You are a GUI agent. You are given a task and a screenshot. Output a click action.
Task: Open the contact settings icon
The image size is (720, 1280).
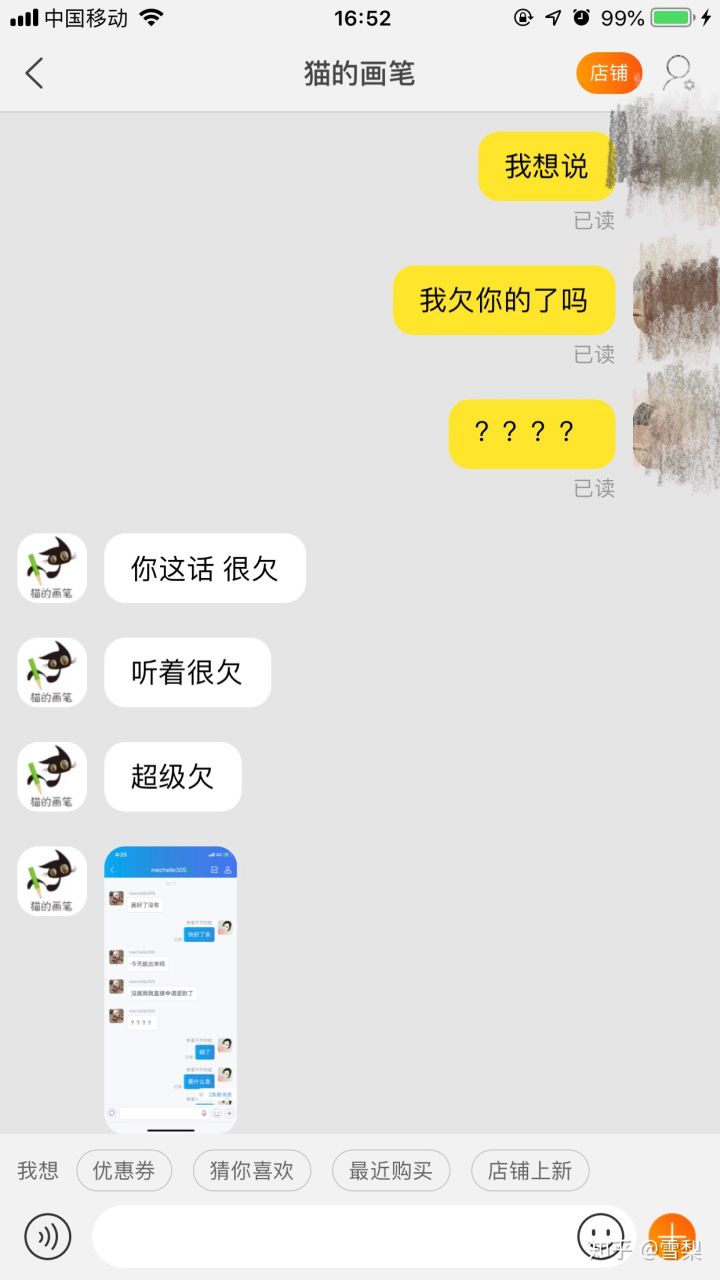pos(679,73)
